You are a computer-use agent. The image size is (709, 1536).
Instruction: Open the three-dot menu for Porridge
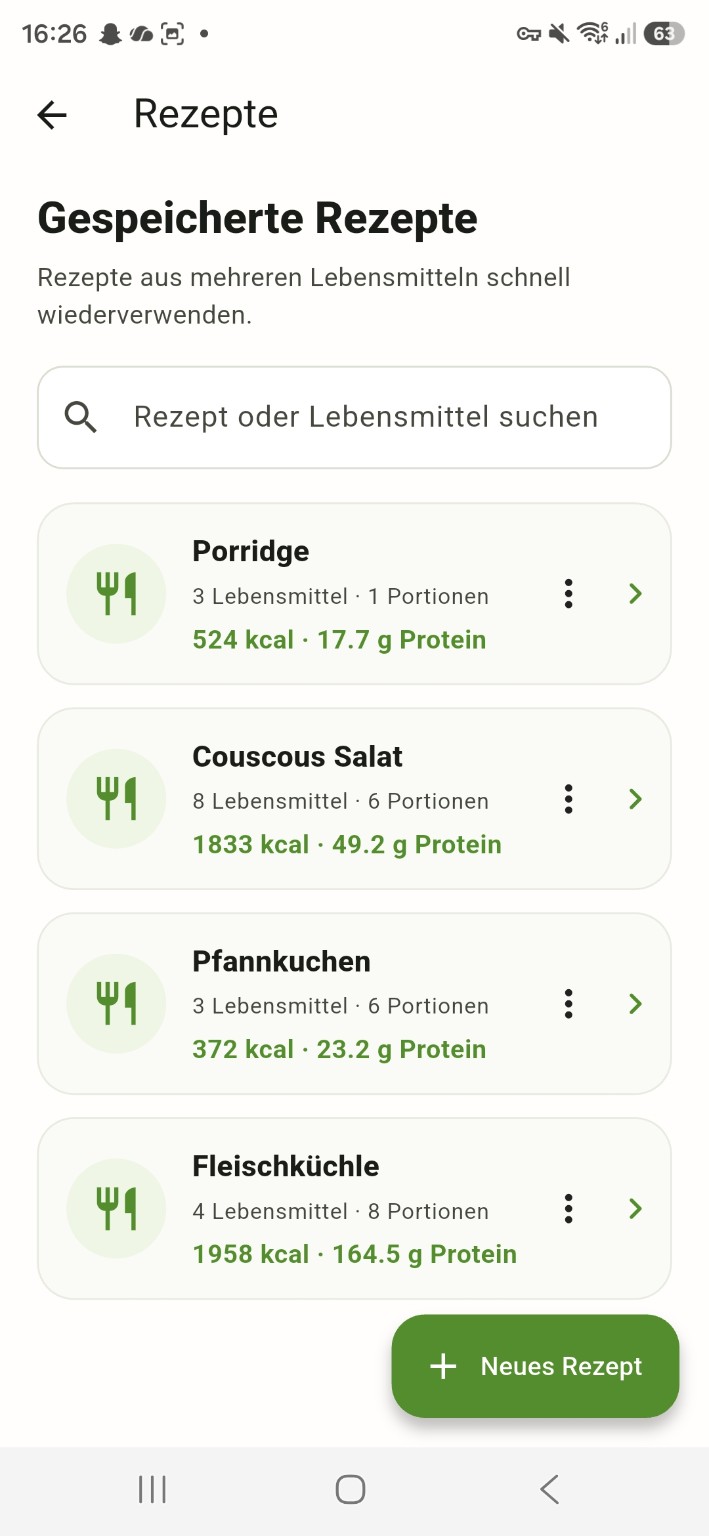coord(568,594)
